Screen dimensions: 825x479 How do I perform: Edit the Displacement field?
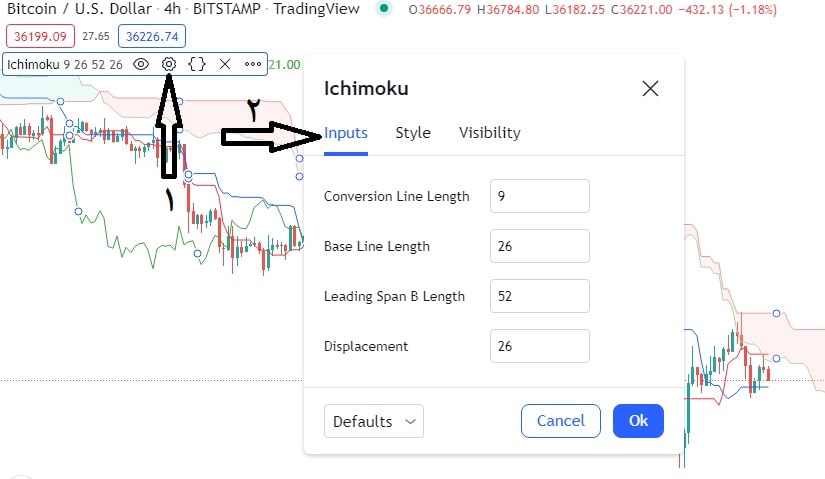click(x=539, y=346)
